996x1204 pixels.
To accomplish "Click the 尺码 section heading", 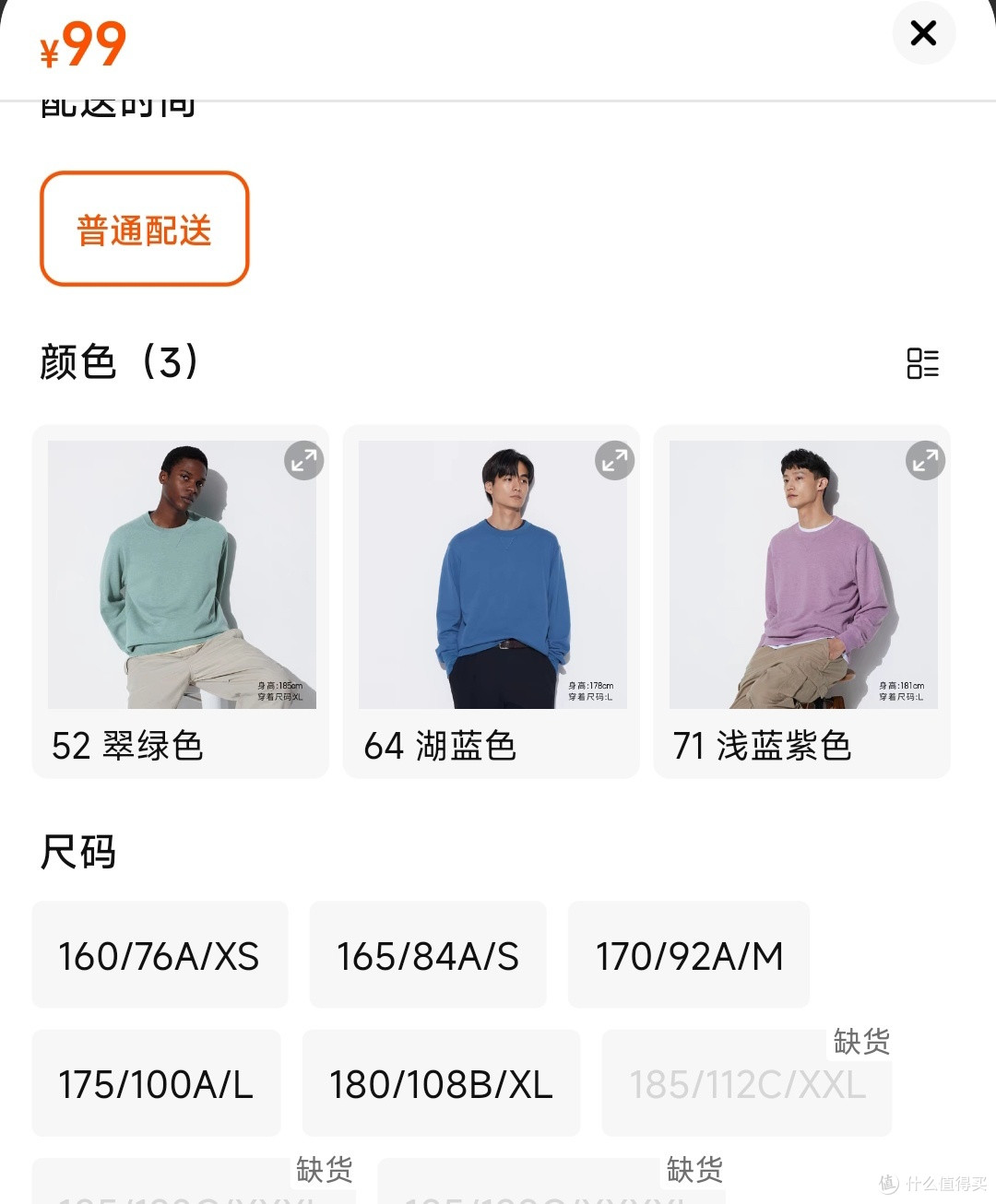I will [x=77, y=854].
